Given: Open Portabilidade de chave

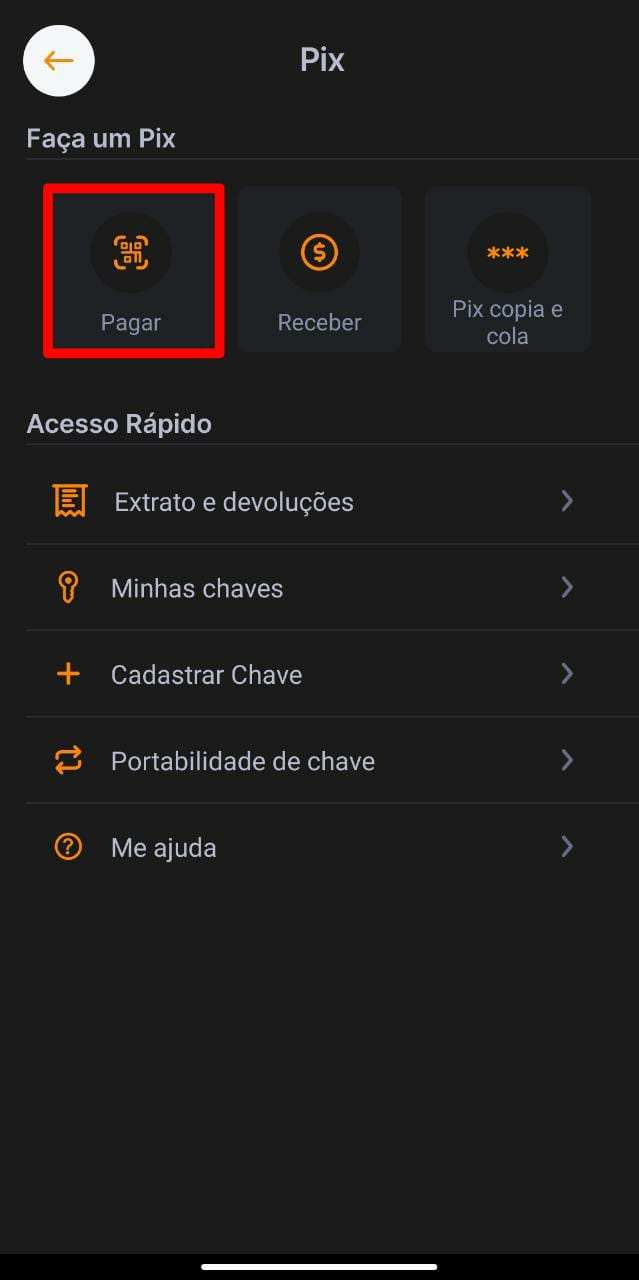Looking at the screenshot, I should [x=315, y=761].
